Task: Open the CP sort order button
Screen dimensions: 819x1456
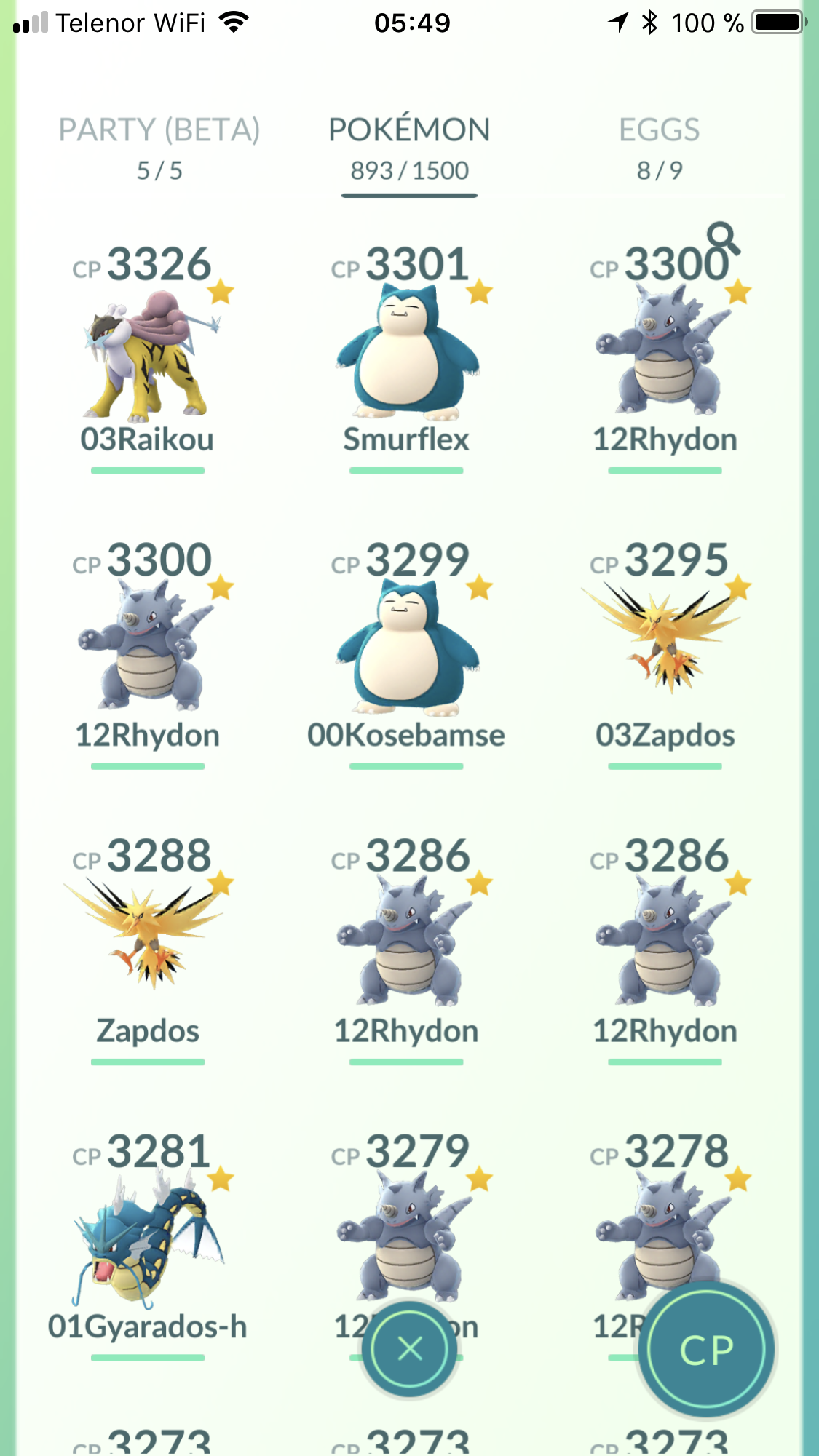Action: tap(706, 1350)
